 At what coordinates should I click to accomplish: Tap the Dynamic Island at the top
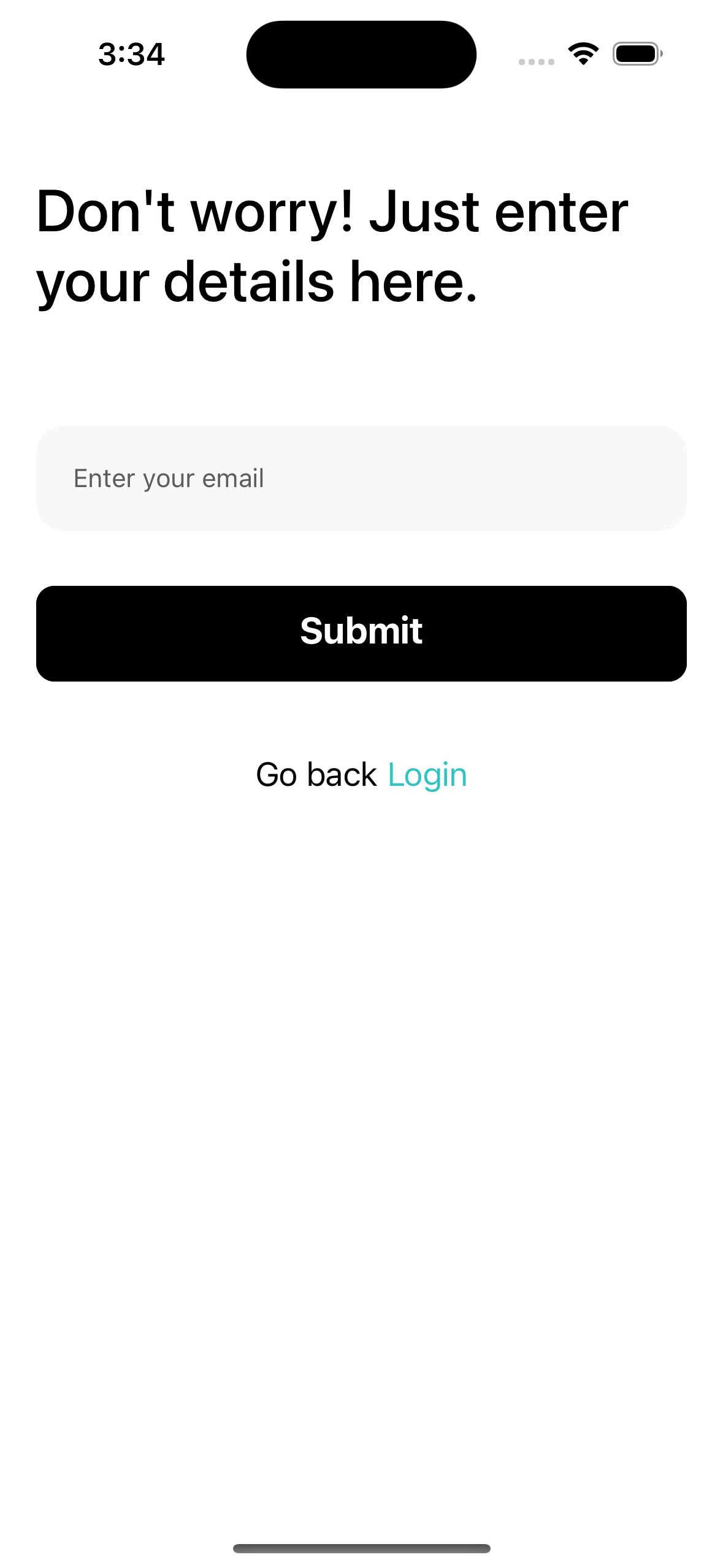coord(361,53)
